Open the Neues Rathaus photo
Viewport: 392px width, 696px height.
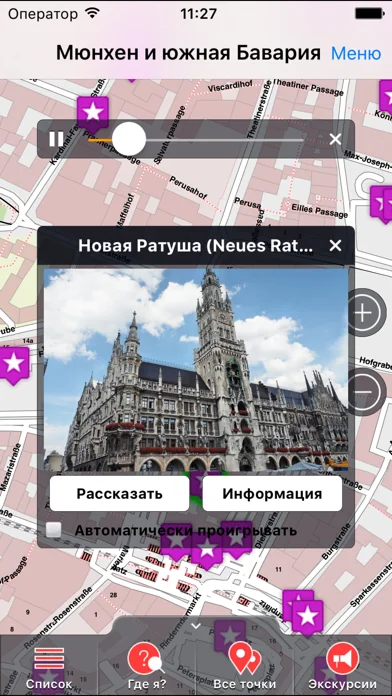(196, 369)
